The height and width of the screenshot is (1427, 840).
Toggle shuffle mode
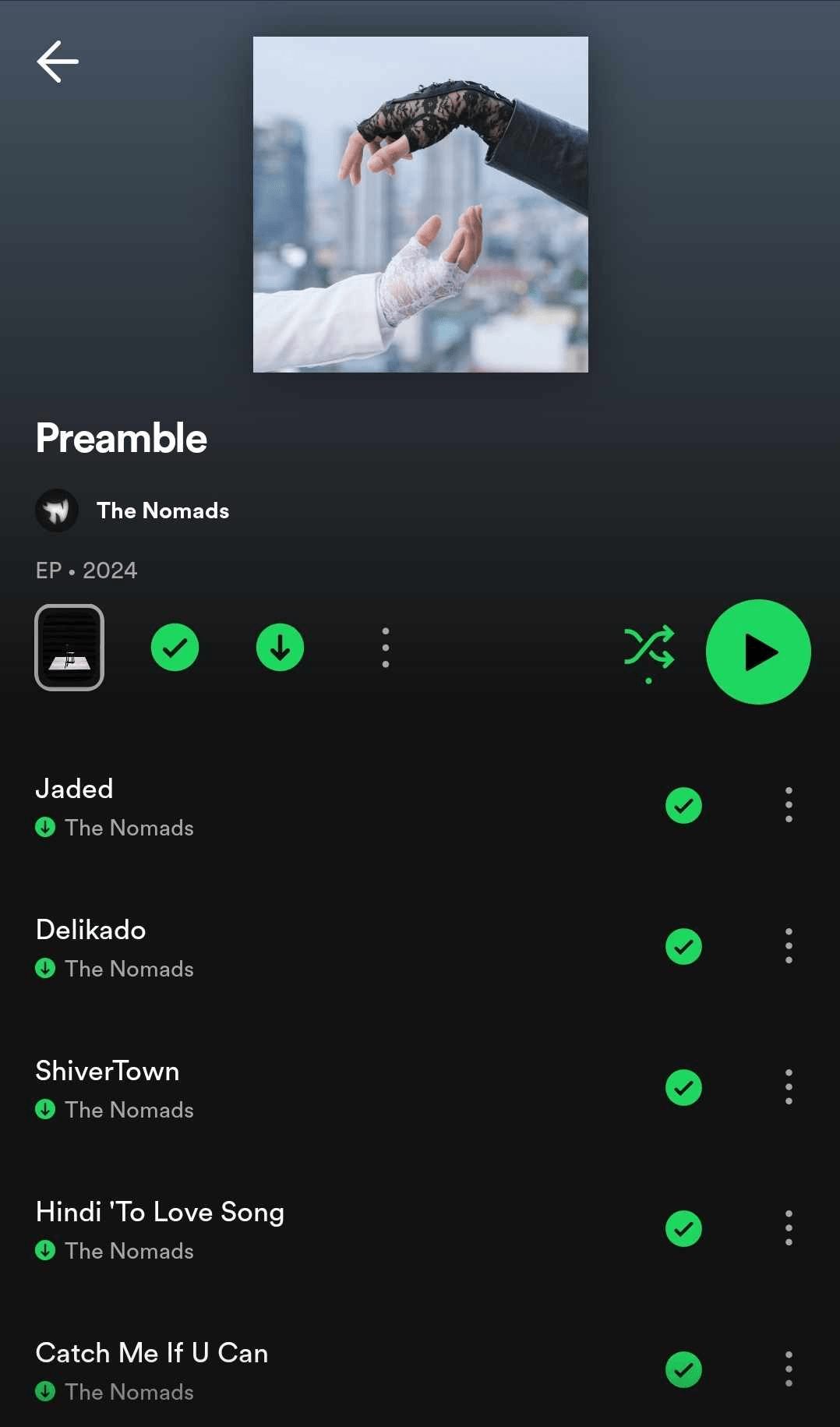coord(648,648)
